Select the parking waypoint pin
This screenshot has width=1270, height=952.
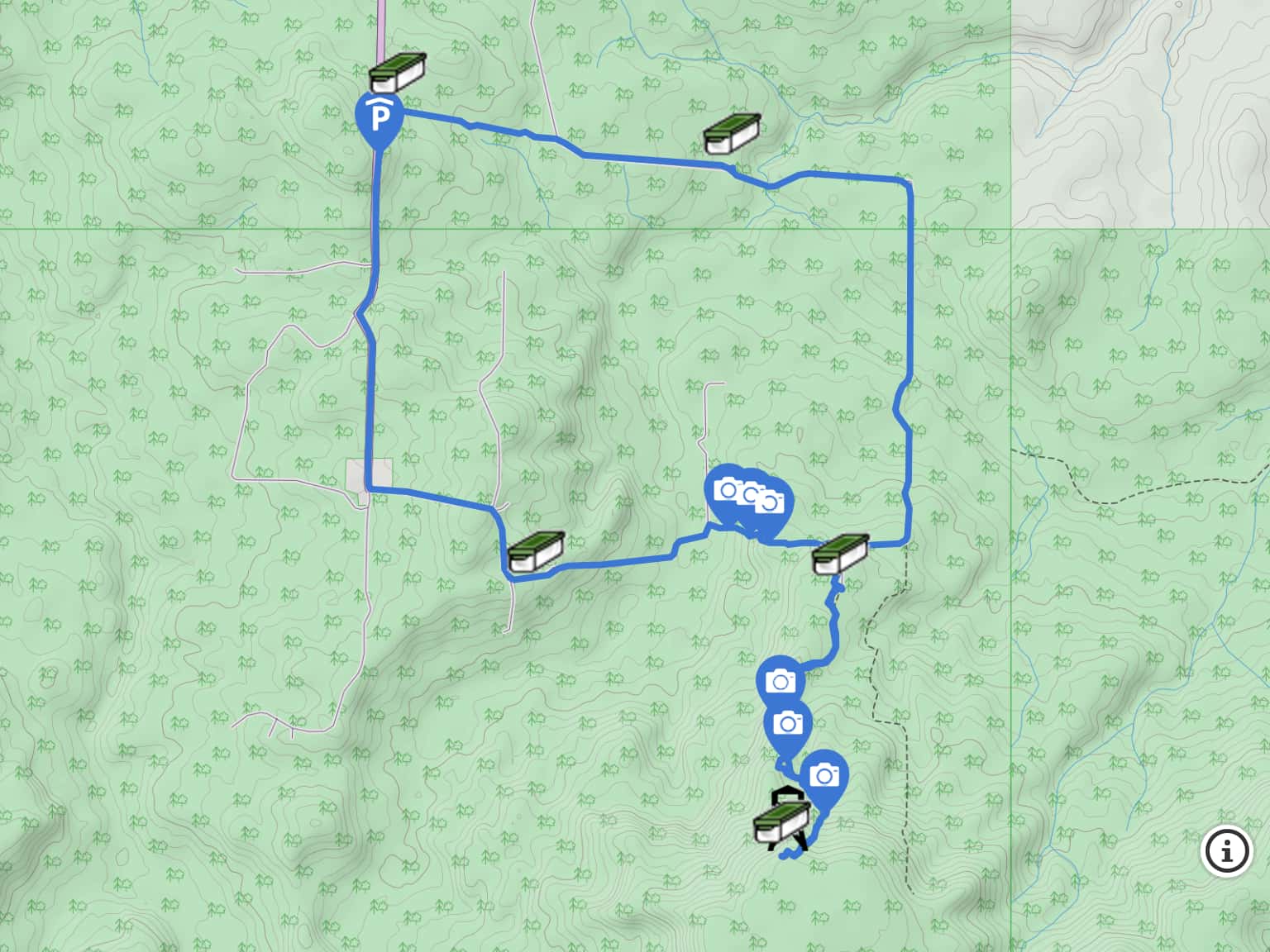379,118
